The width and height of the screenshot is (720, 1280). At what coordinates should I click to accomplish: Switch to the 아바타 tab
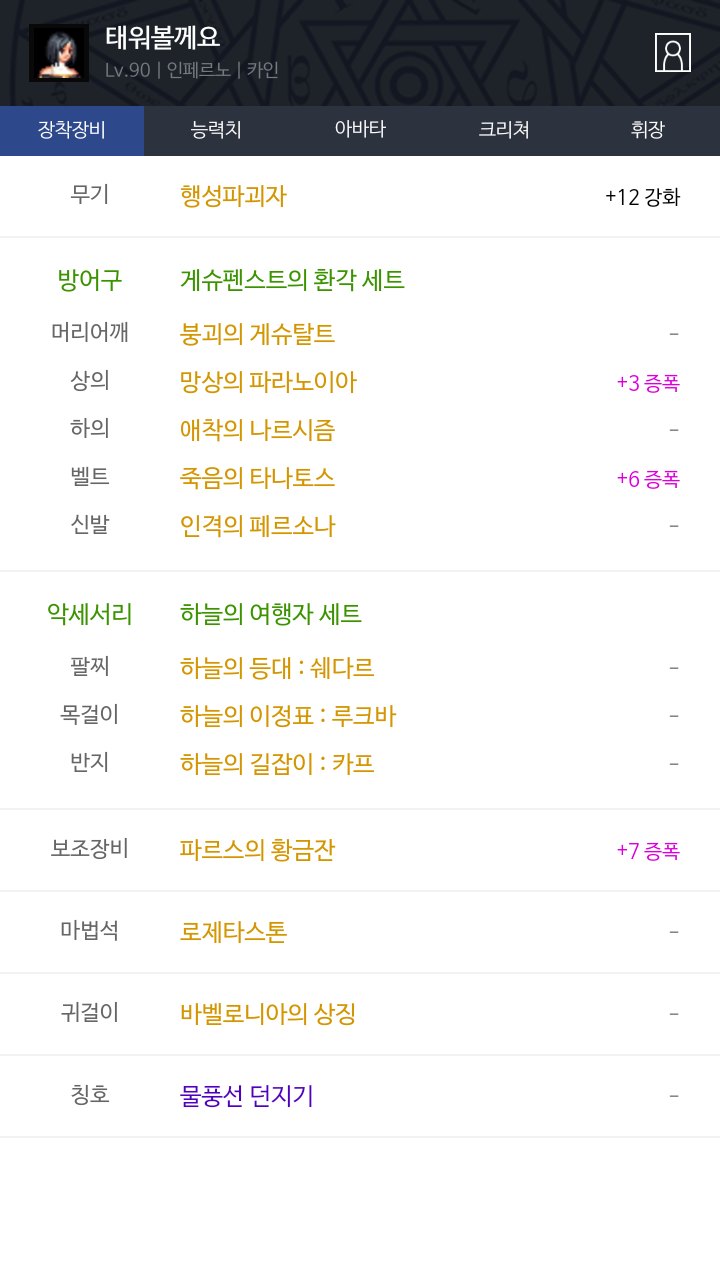click(x=360, y=130)
